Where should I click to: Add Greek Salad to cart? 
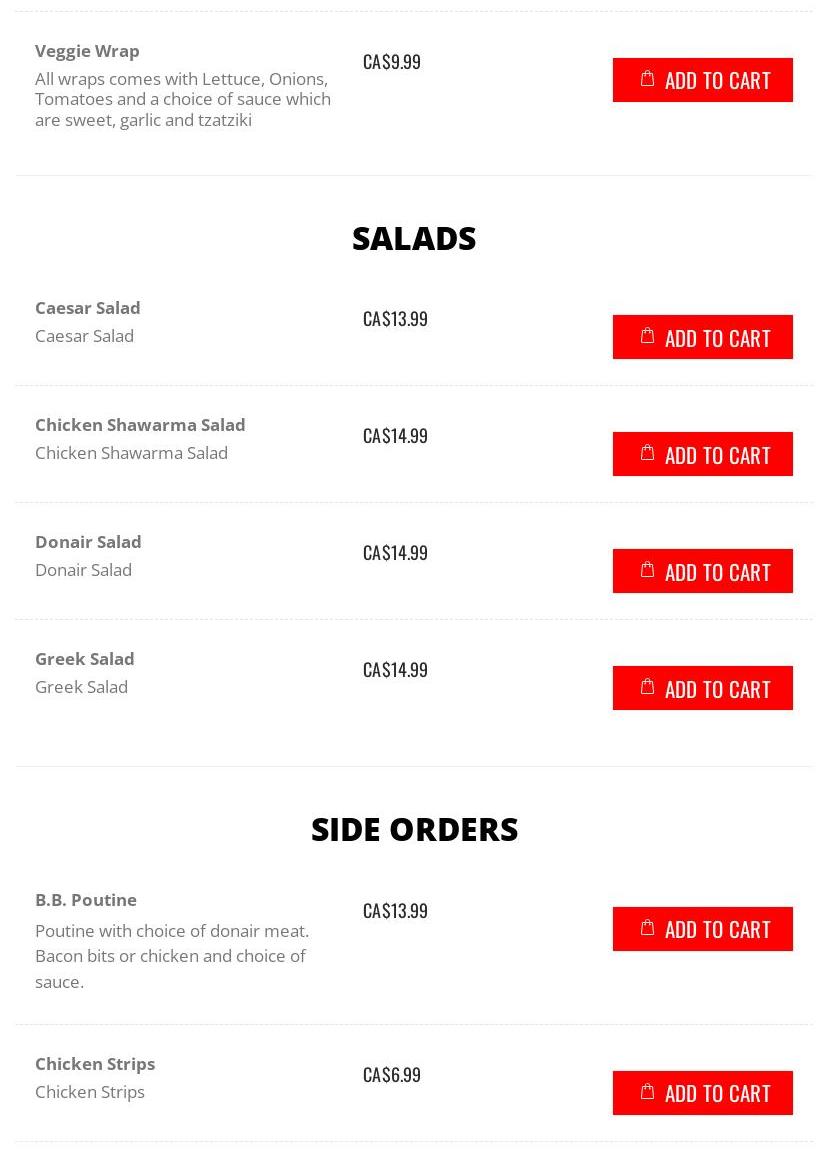tap(702, 688)
